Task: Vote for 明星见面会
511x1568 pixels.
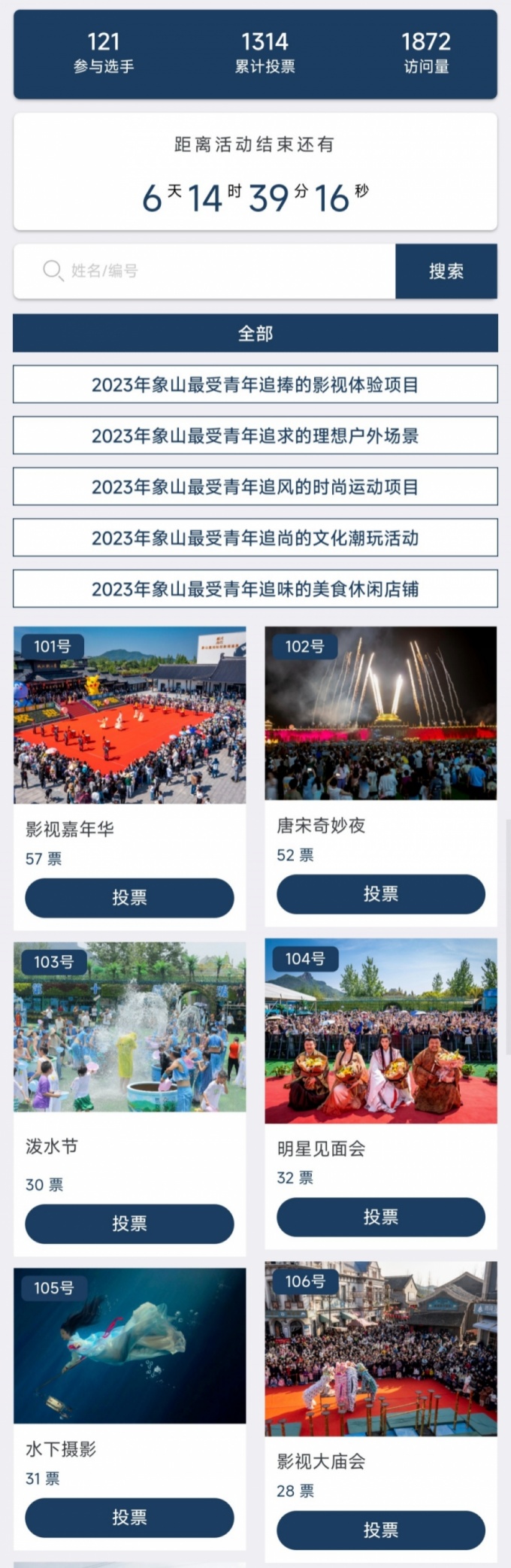Action: pos(381,1217)
